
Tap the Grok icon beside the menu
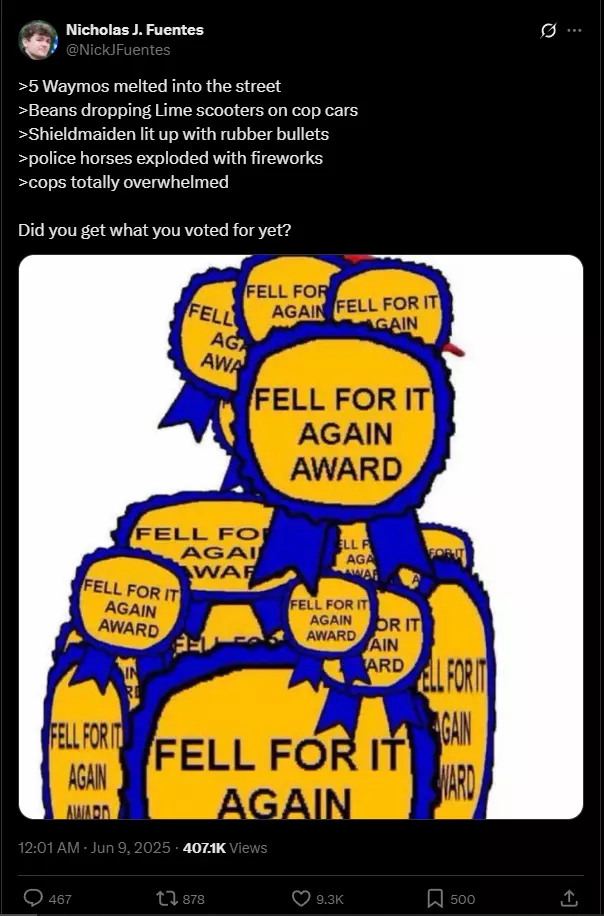(548, 31)
